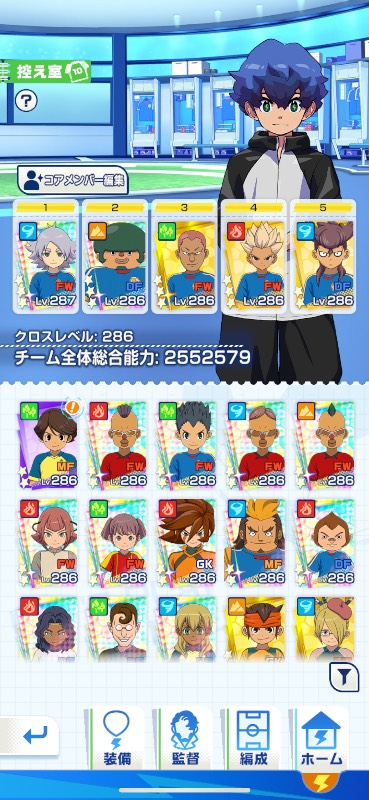
Task: Select core member slot 2 DF card
Action: tap(115, 256)
